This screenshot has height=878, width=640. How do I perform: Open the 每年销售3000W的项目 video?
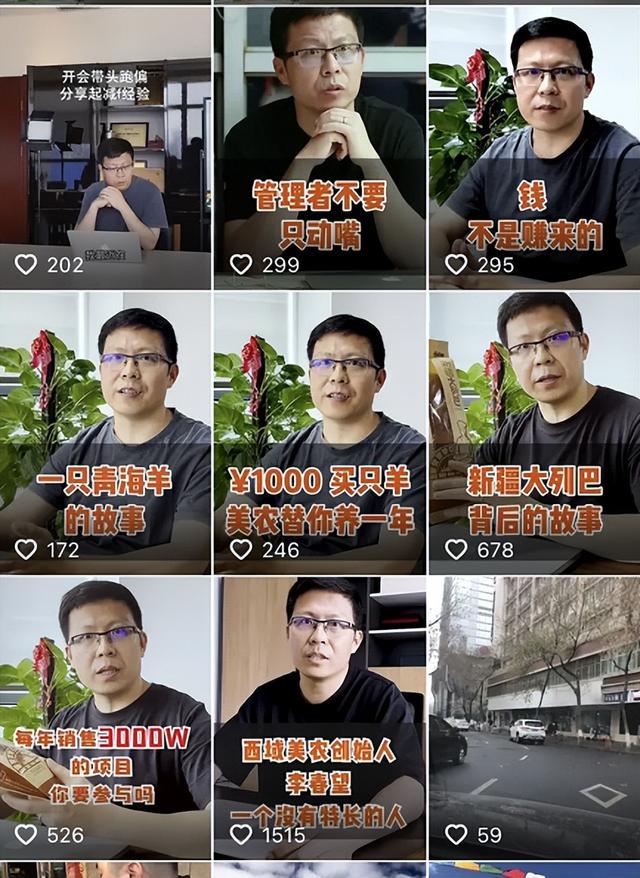click(105, 715)
